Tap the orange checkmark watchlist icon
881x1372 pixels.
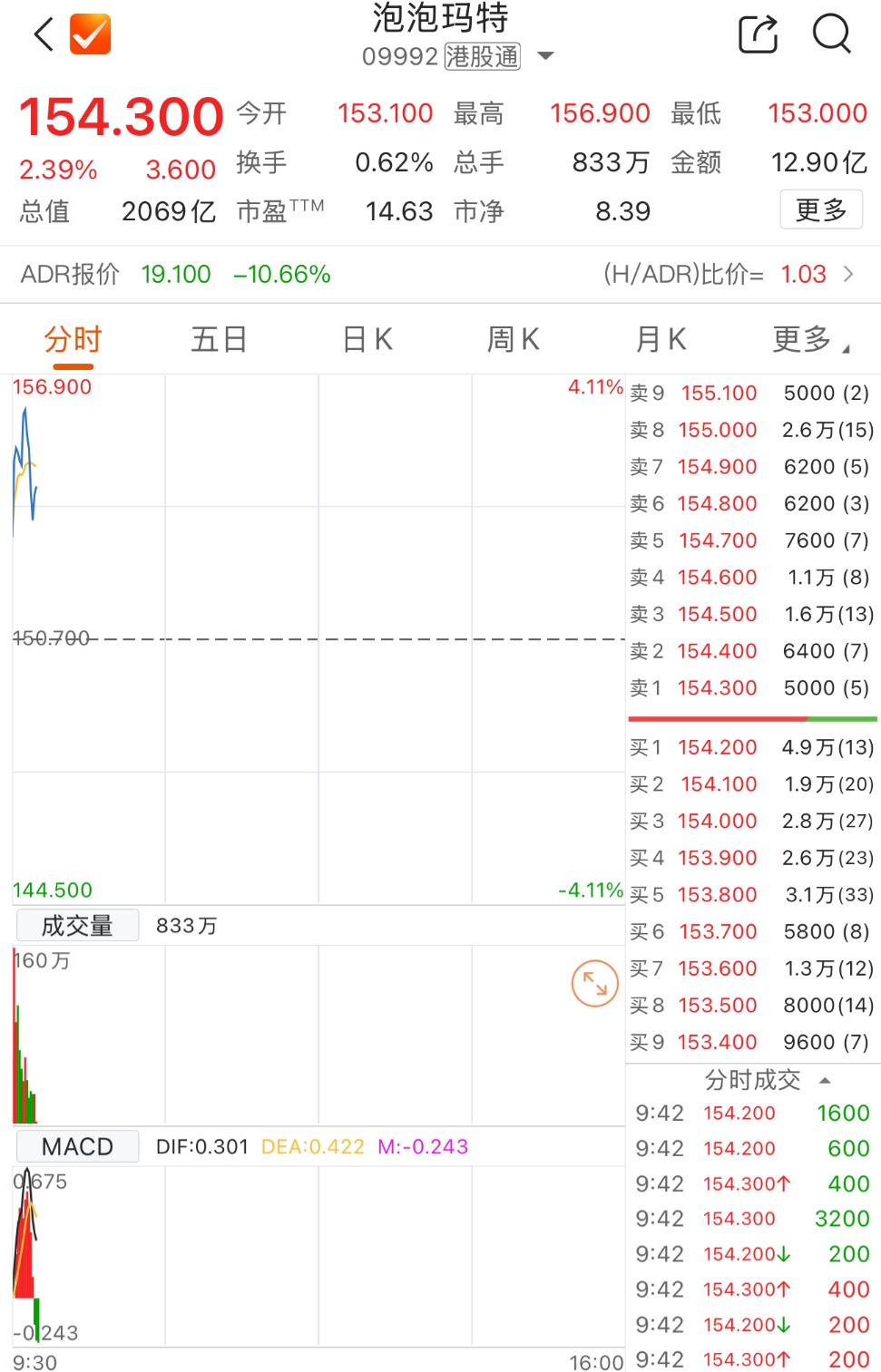click(x=91, y=34)
